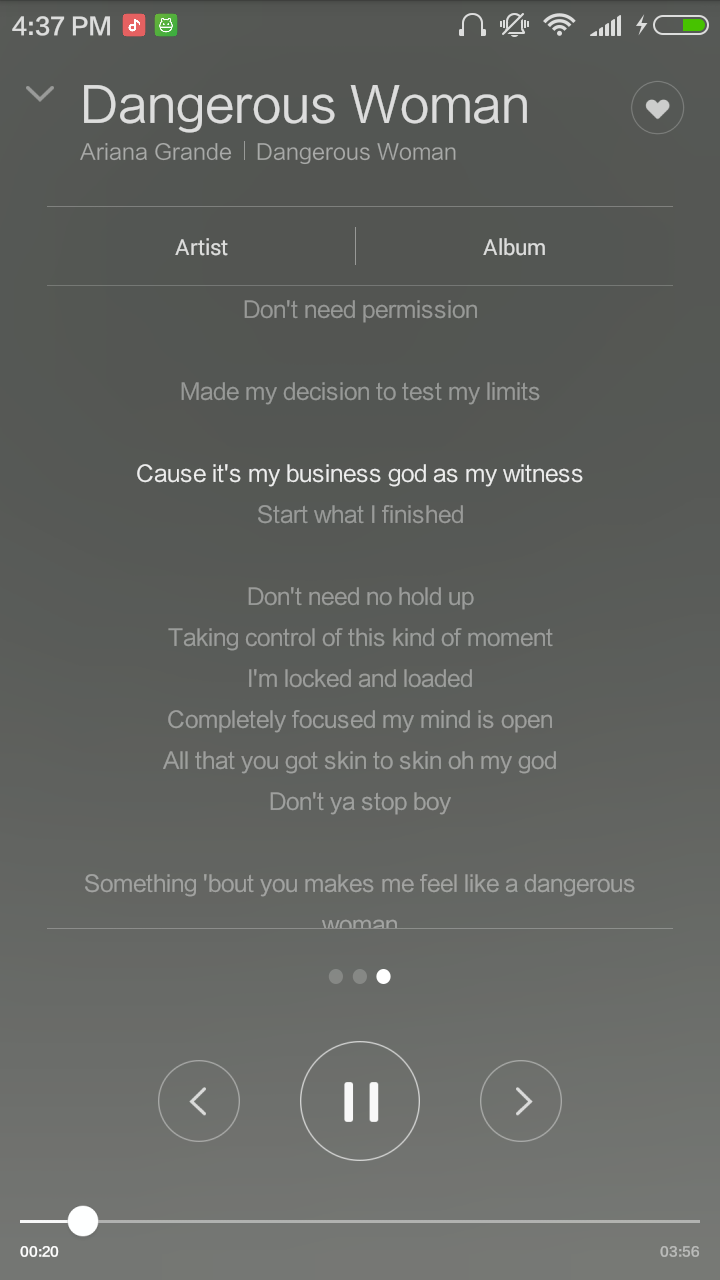This screenshot has height=1280, width=720.
Task: Pause the current song
Action: pos(360,1101)
